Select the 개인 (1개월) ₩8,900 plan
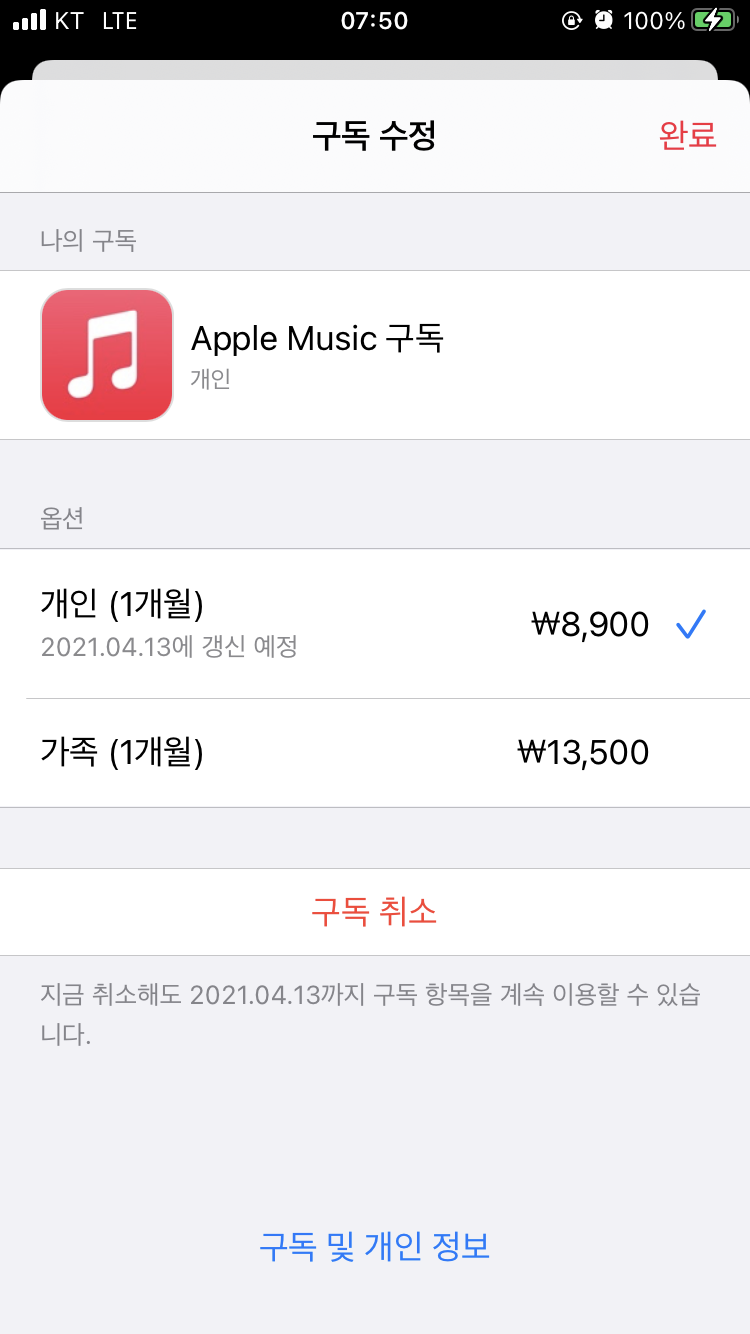Viewport: 750px width, 1334px height. tap(374, 624)
